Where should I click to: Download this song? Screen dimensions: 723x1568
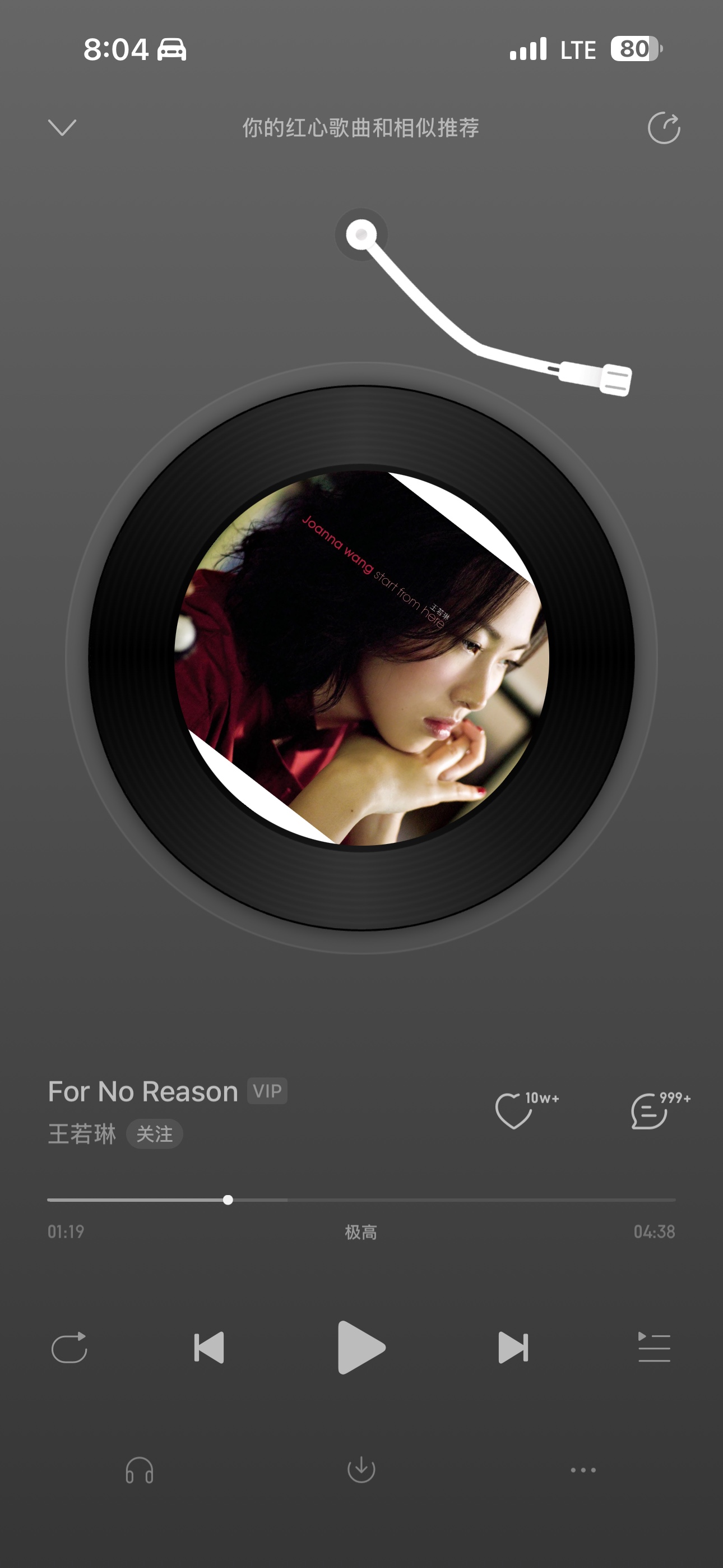[361, 1470]
